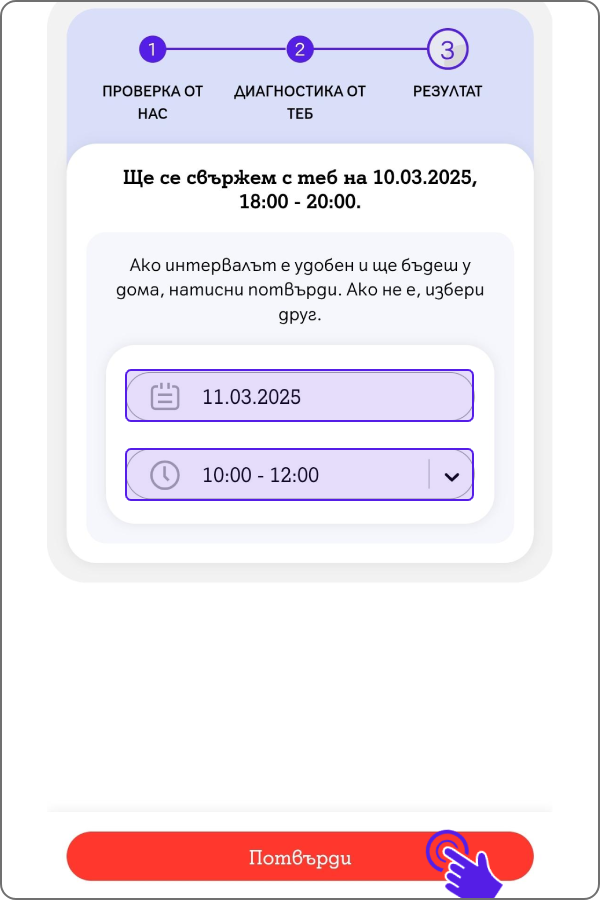Expand the 10:00 - 12:00 time slot dropdown
Screen dimensions: 600x900
pyautogui.click(x=451, y=476)
